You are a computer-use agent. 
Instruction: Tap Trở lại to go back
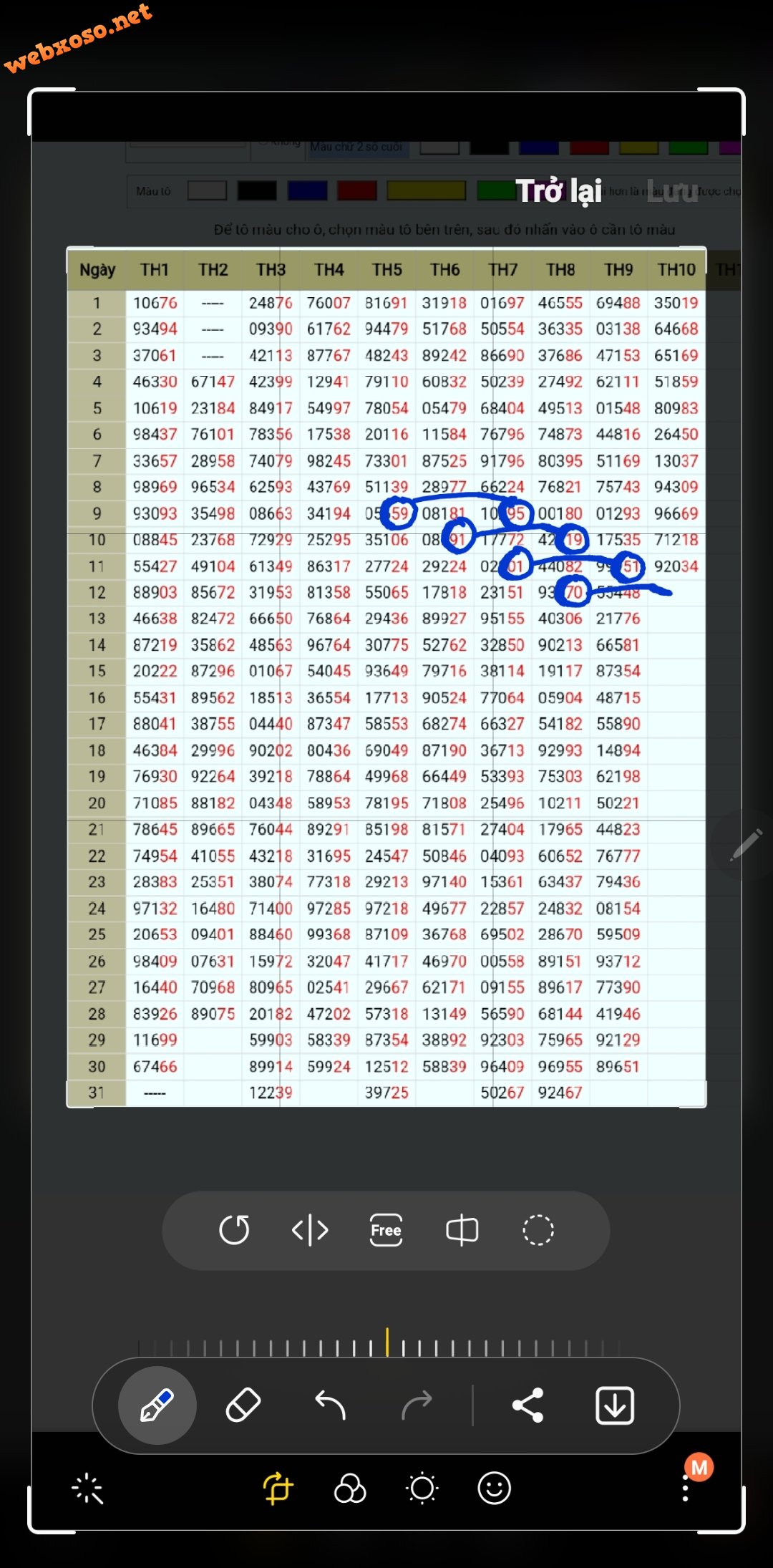(559, 191)
